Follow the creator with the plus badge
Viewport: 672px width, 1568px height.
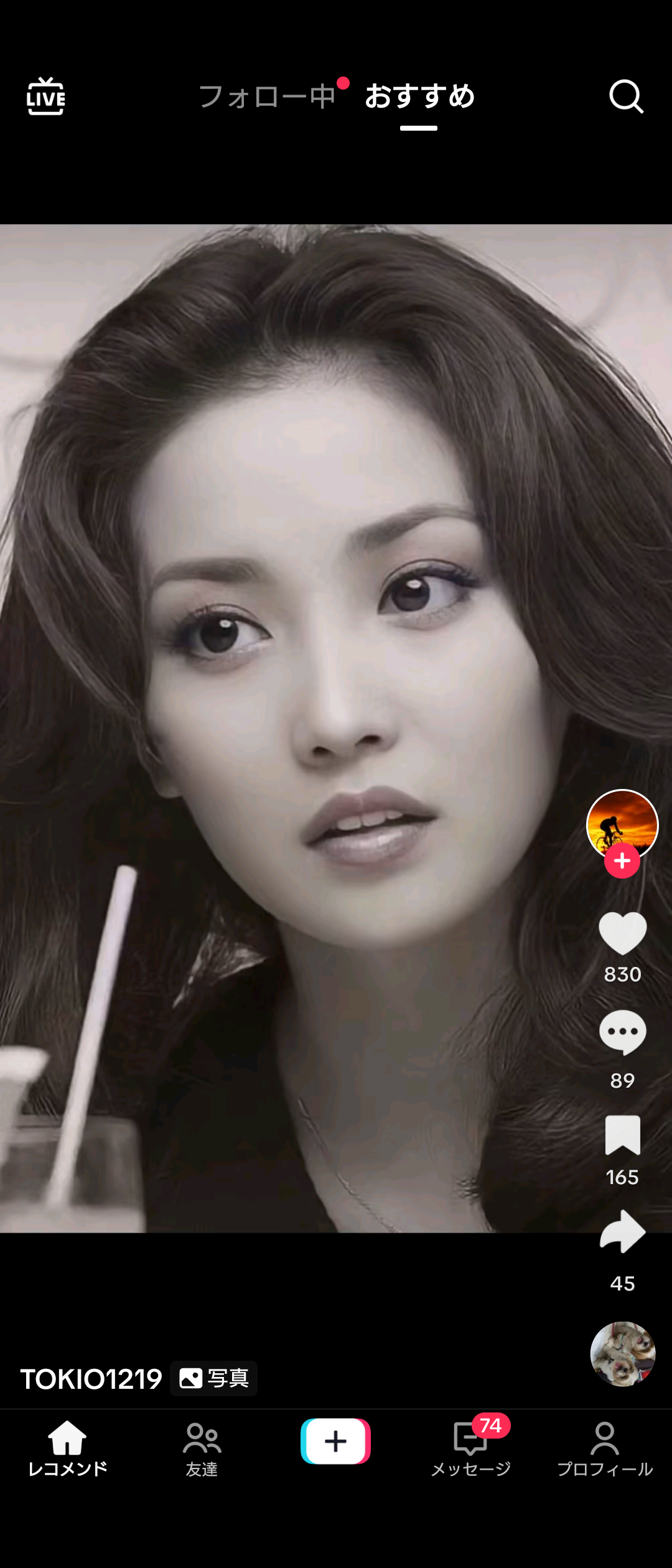coord(622,861)
